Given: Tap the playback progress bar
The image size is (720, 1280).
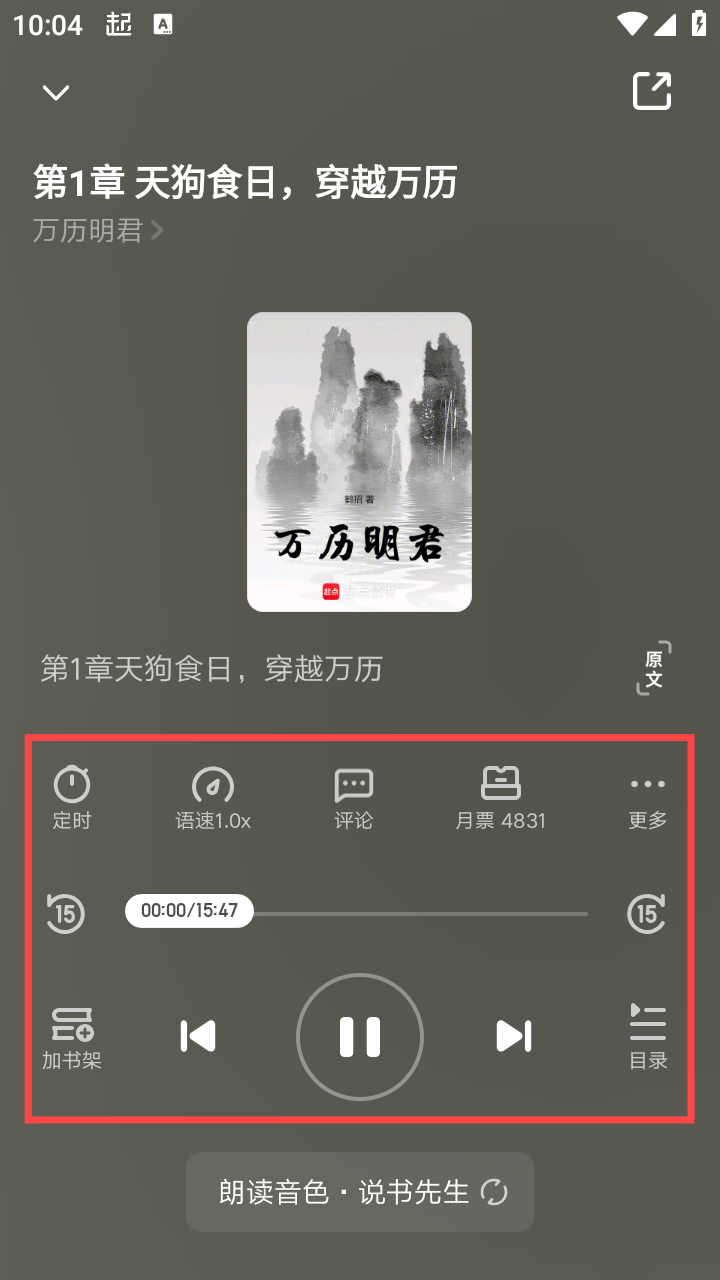Looking at the screenshot, I should click(x=420, y=913).
